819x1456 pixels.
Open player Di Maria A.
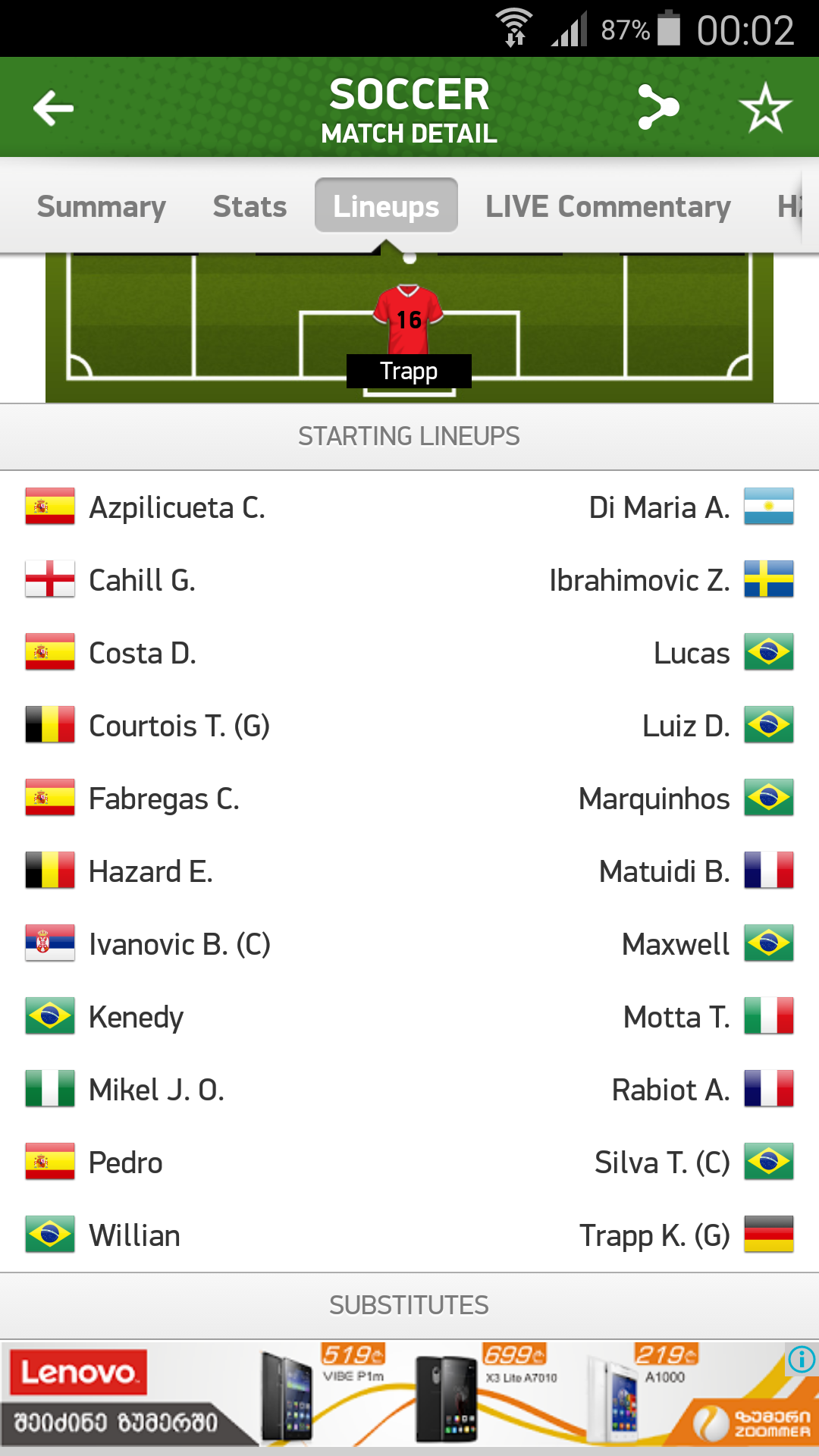pos(659,507)
